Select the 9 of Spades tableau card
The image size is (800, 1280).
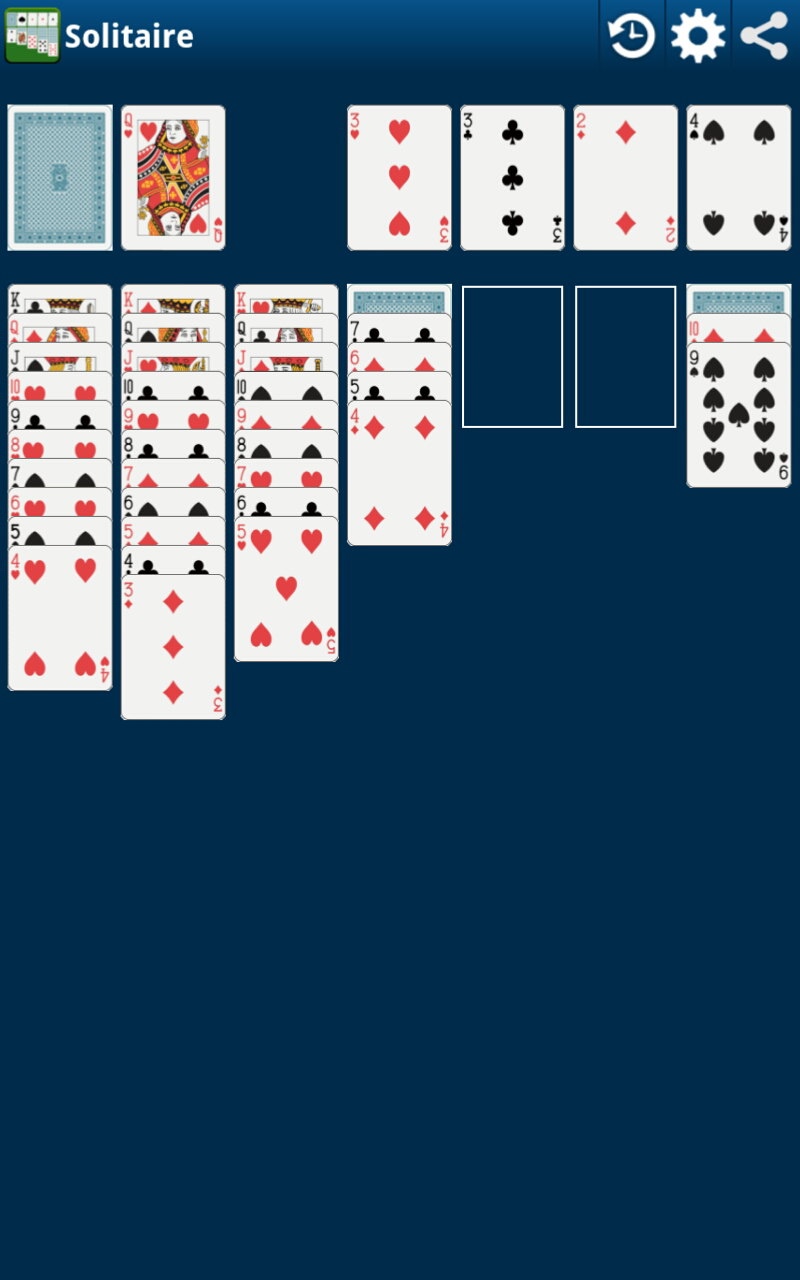click(738, 417)
